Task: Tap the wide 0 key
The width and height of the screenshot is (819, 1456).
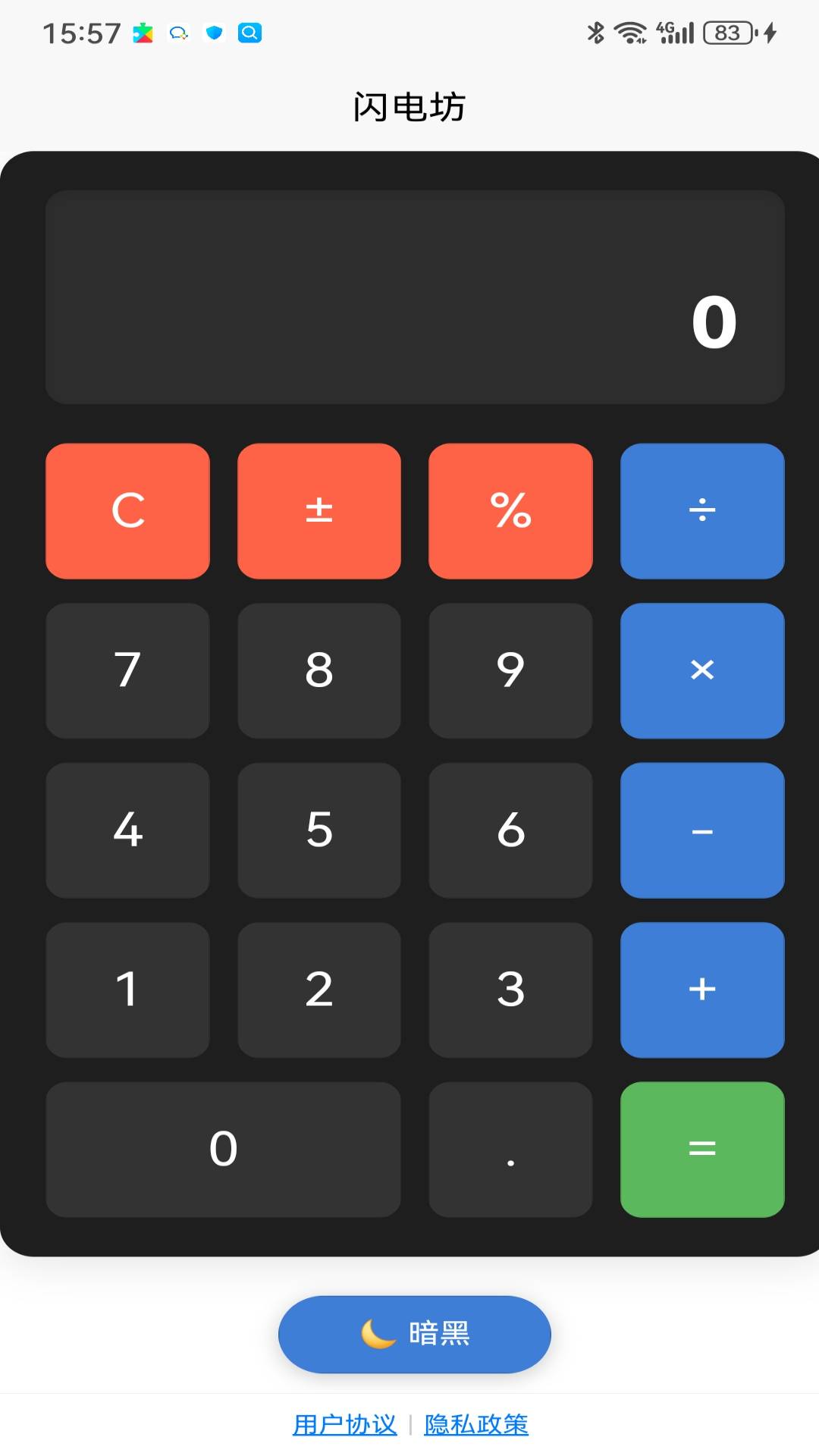Action: [223, 1150]
